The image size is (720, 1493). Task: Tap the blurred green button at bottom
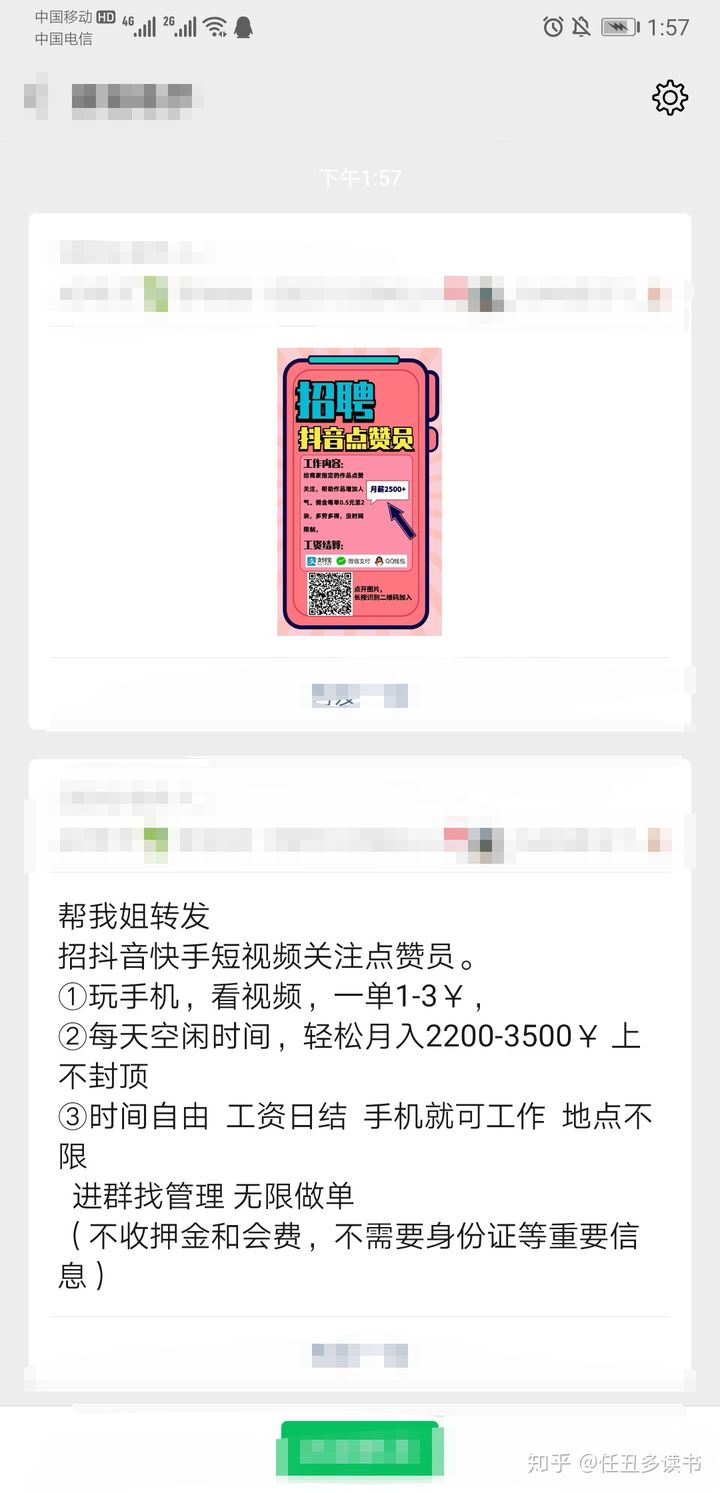[360, 1451]
